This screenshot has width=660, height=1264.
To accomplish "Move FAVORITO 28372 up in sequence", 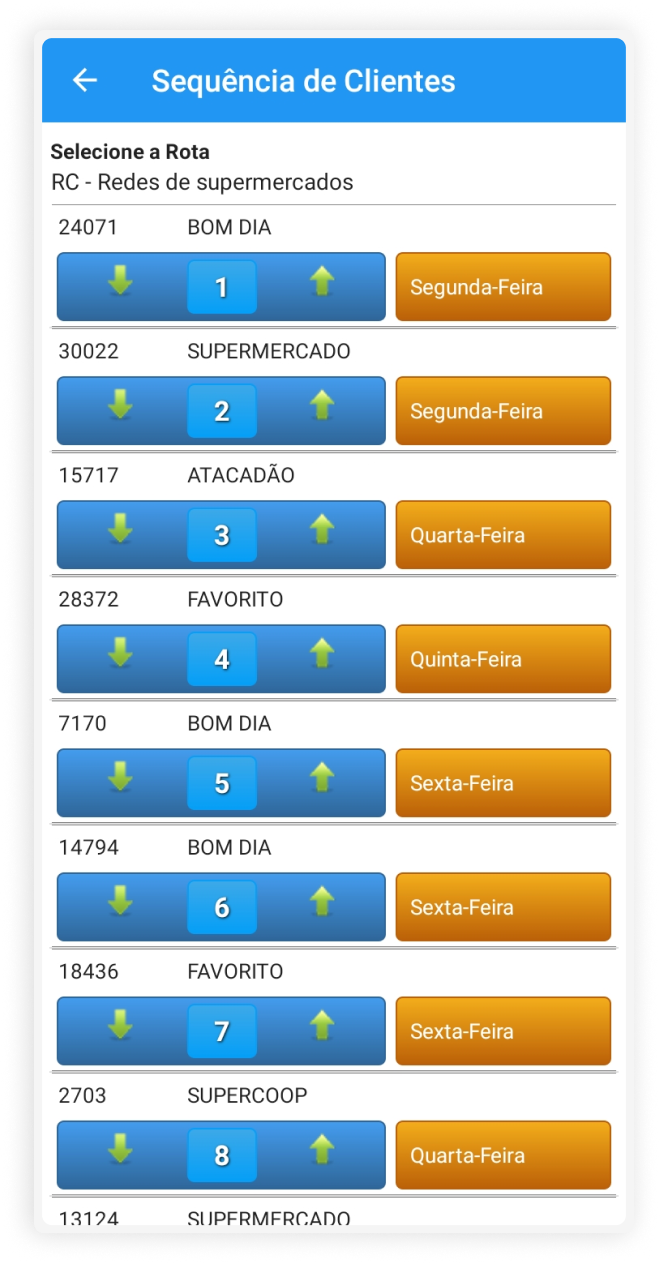I will [x=321, y=655].
